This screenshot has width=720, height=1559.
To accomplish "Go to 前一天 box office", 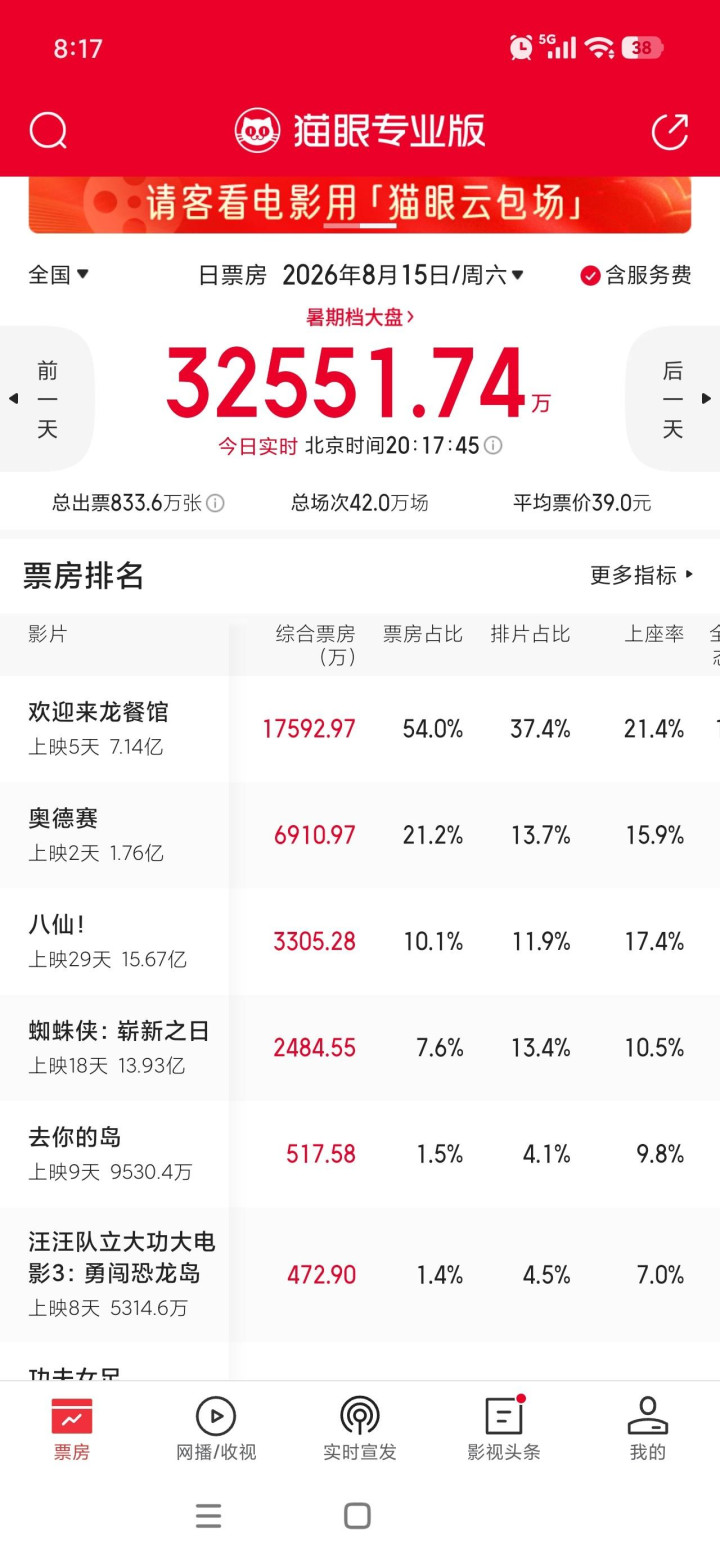I will point(47,399).
